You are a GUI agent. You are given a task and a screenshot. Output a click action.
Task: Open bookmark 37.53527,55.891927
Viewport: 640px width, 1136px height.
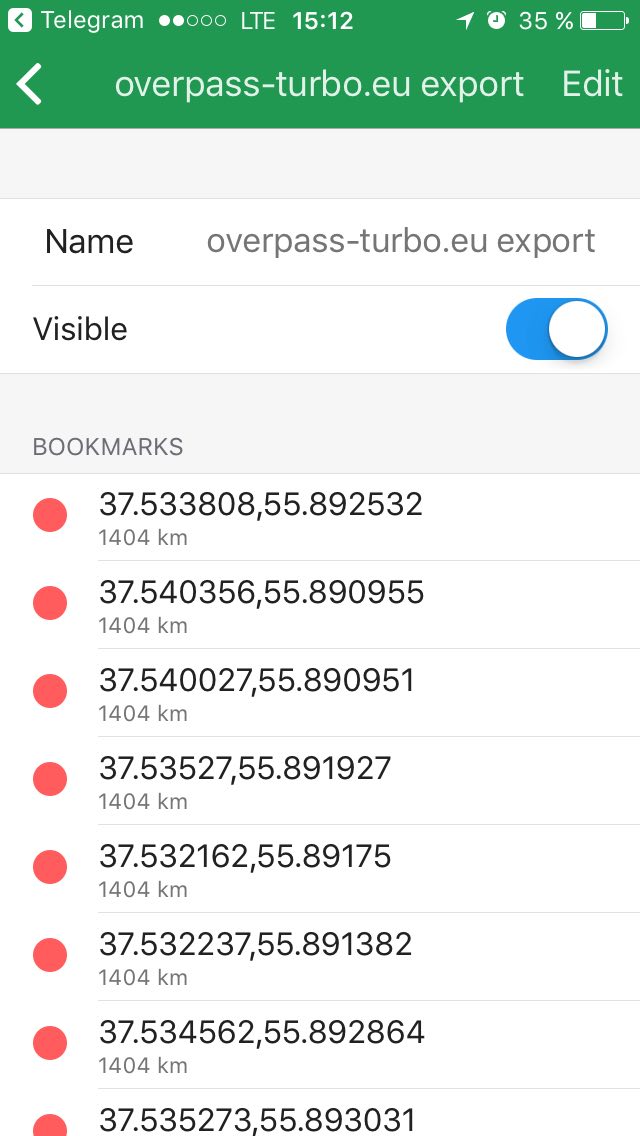click(320, 781)
